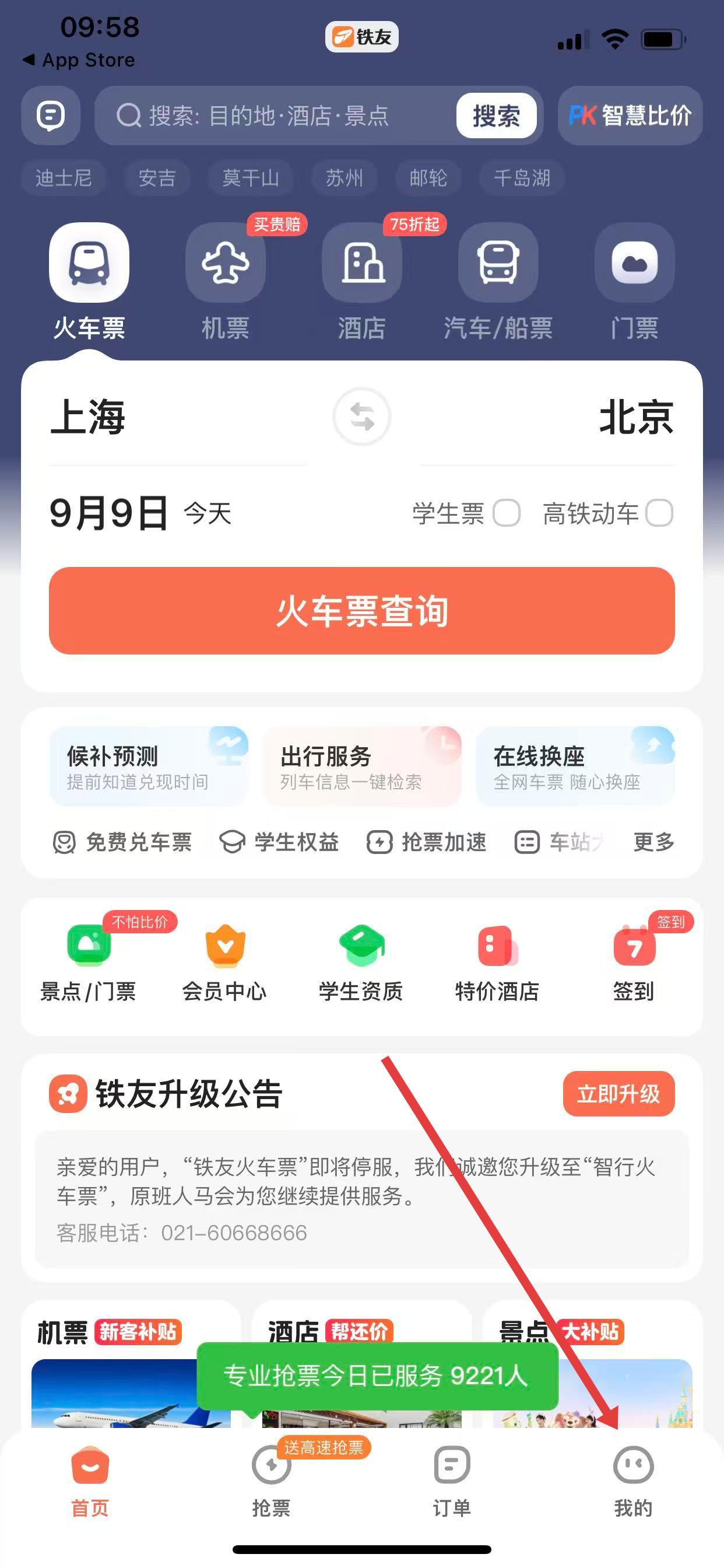
Task: Tap the destination search field
Action: point(274,116)
